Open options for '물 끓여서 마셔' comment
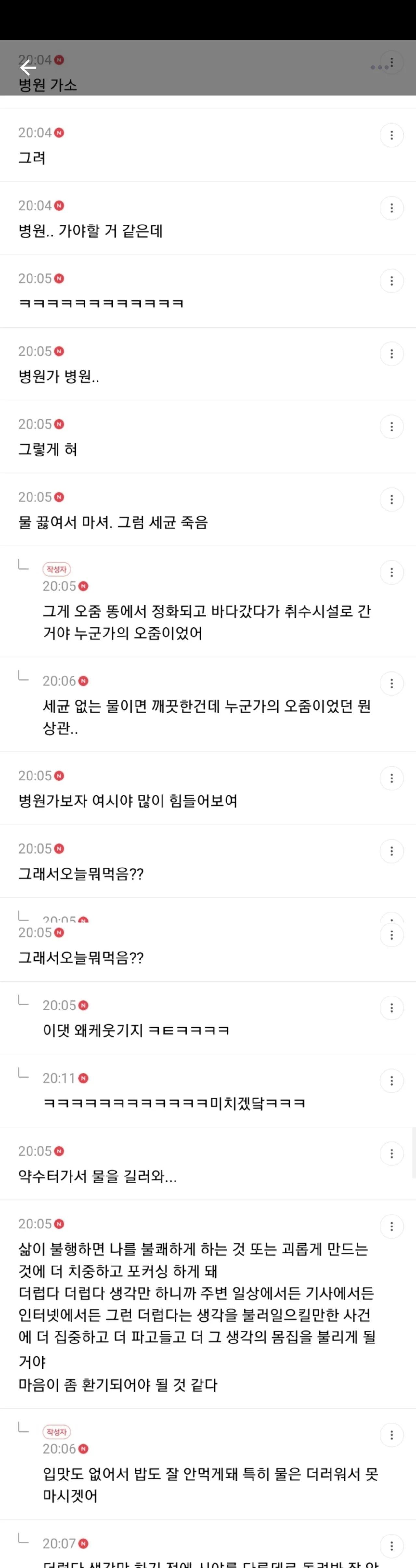This screenshot has width=416, height=1568. click(392, 500)
